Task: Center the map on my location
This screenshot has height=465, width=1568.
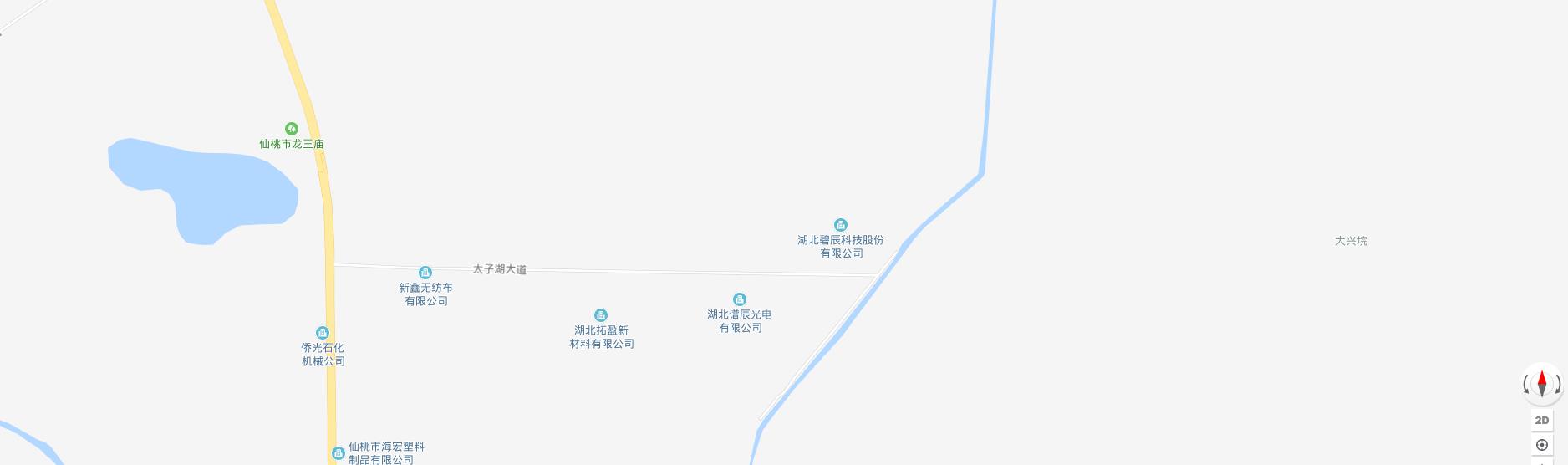Action: point(1542,445)
